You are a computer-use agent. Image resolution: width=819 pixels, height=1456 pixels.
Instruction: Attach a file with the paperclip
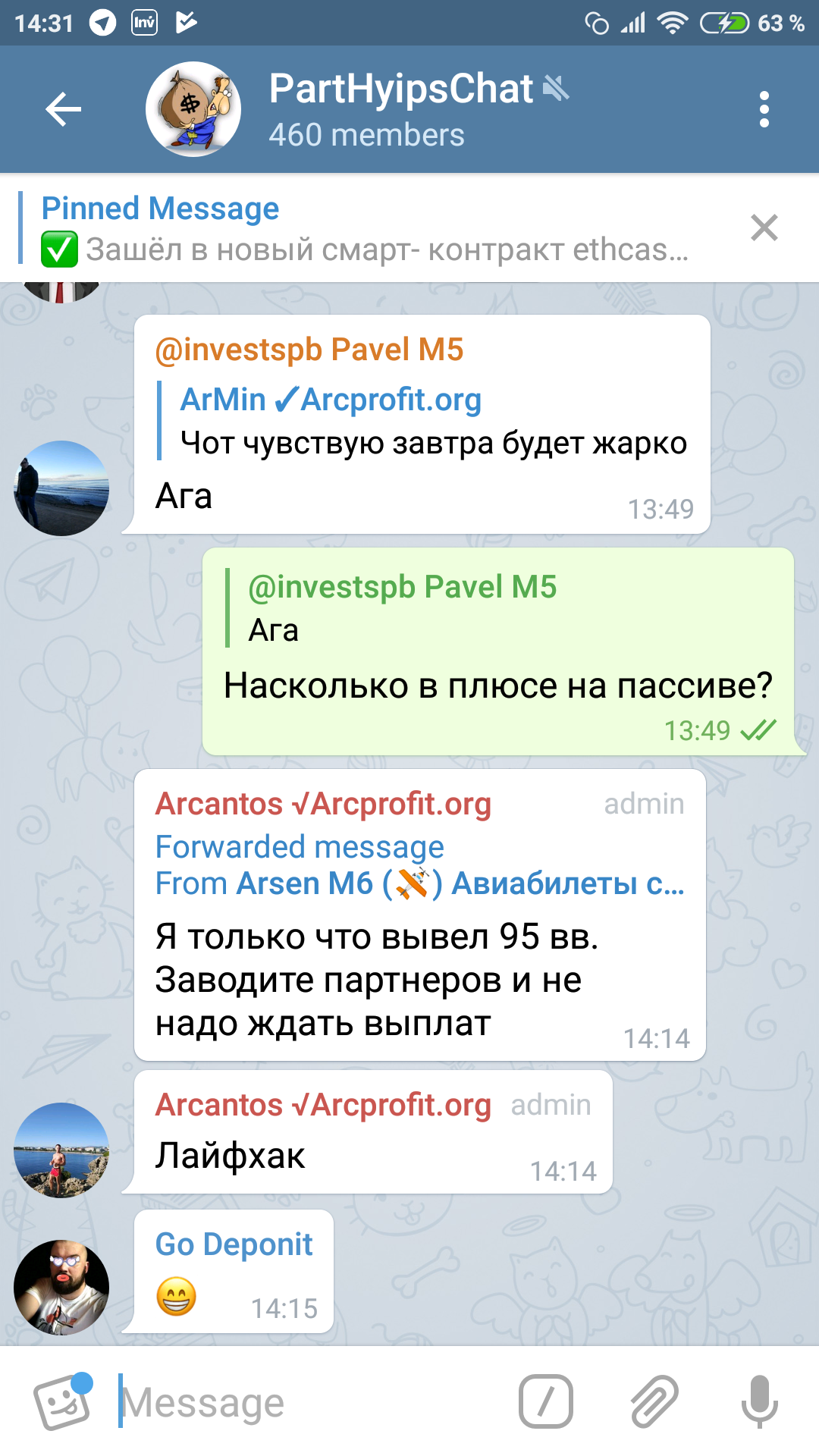coord(654,1401)
